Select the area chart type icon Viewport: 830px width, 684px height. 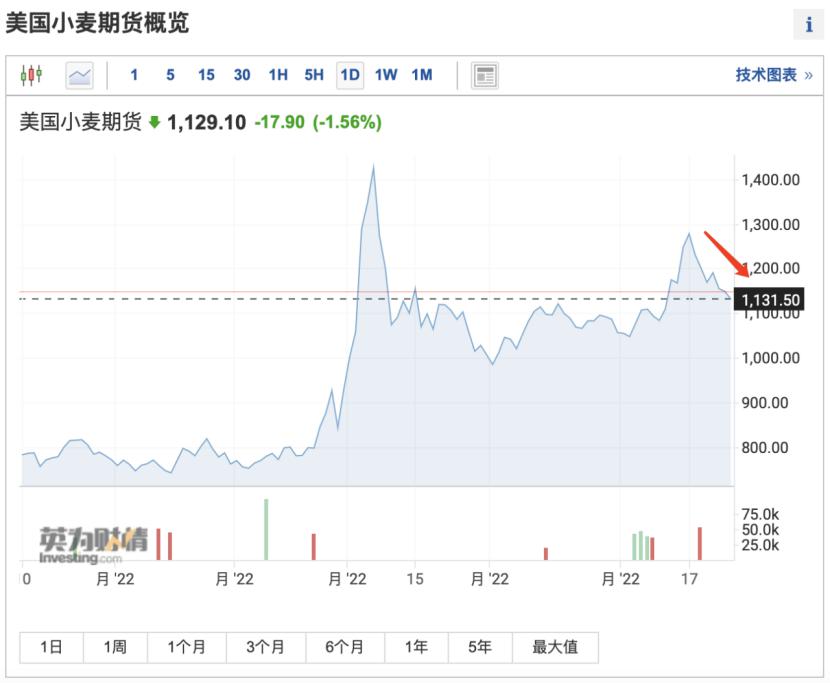[79, 75]
